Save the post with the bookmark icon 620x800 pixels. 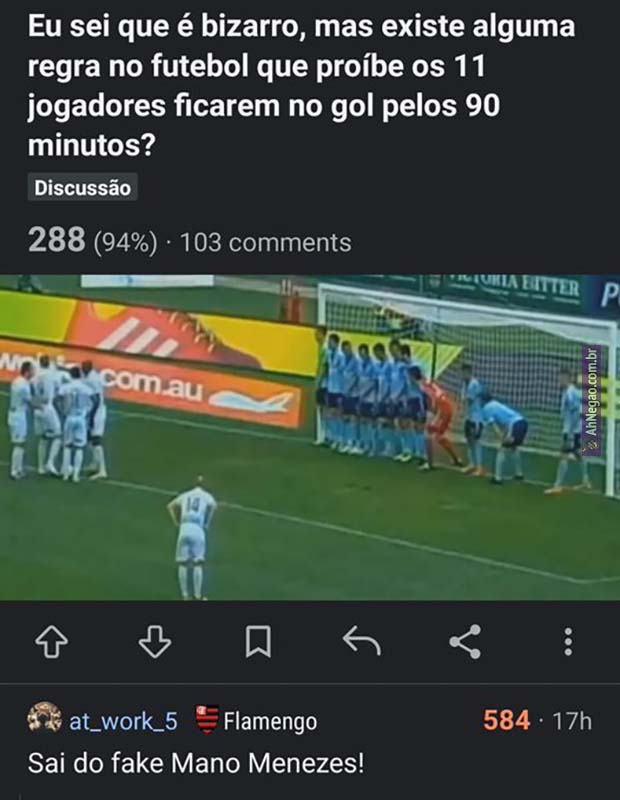tap(258, 642)
